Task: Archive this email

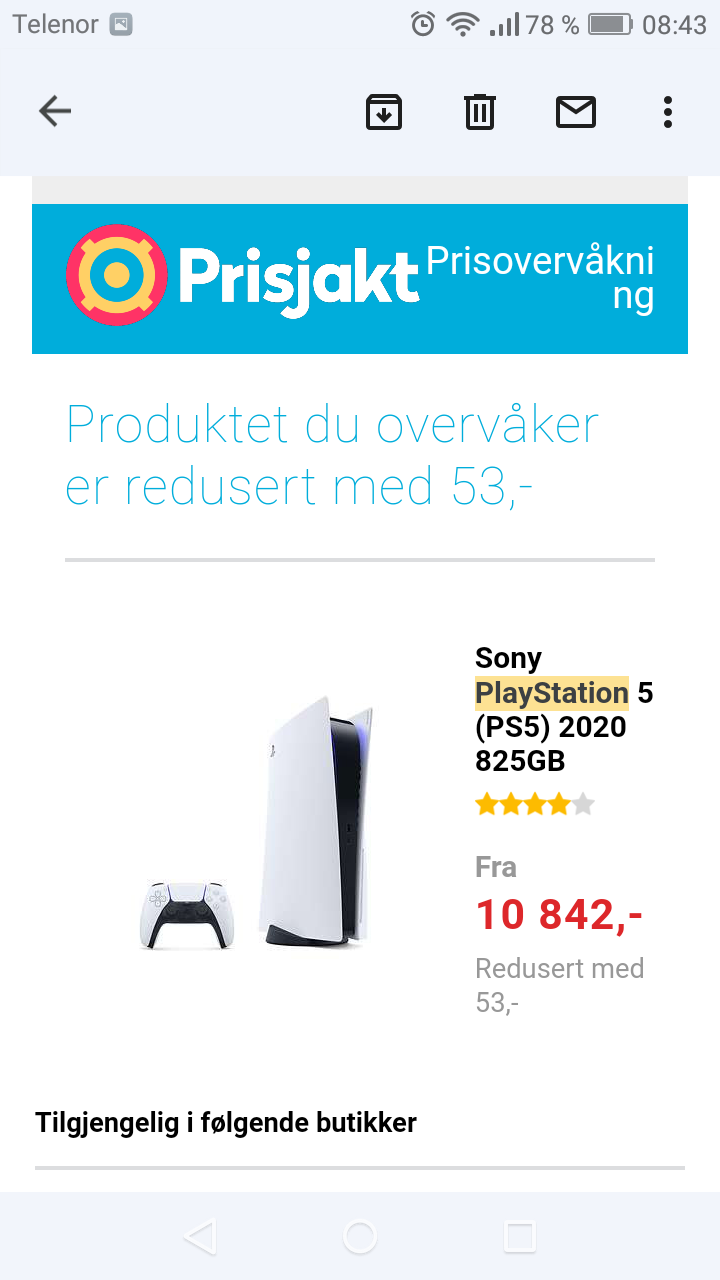Action: tap(384, 111)
